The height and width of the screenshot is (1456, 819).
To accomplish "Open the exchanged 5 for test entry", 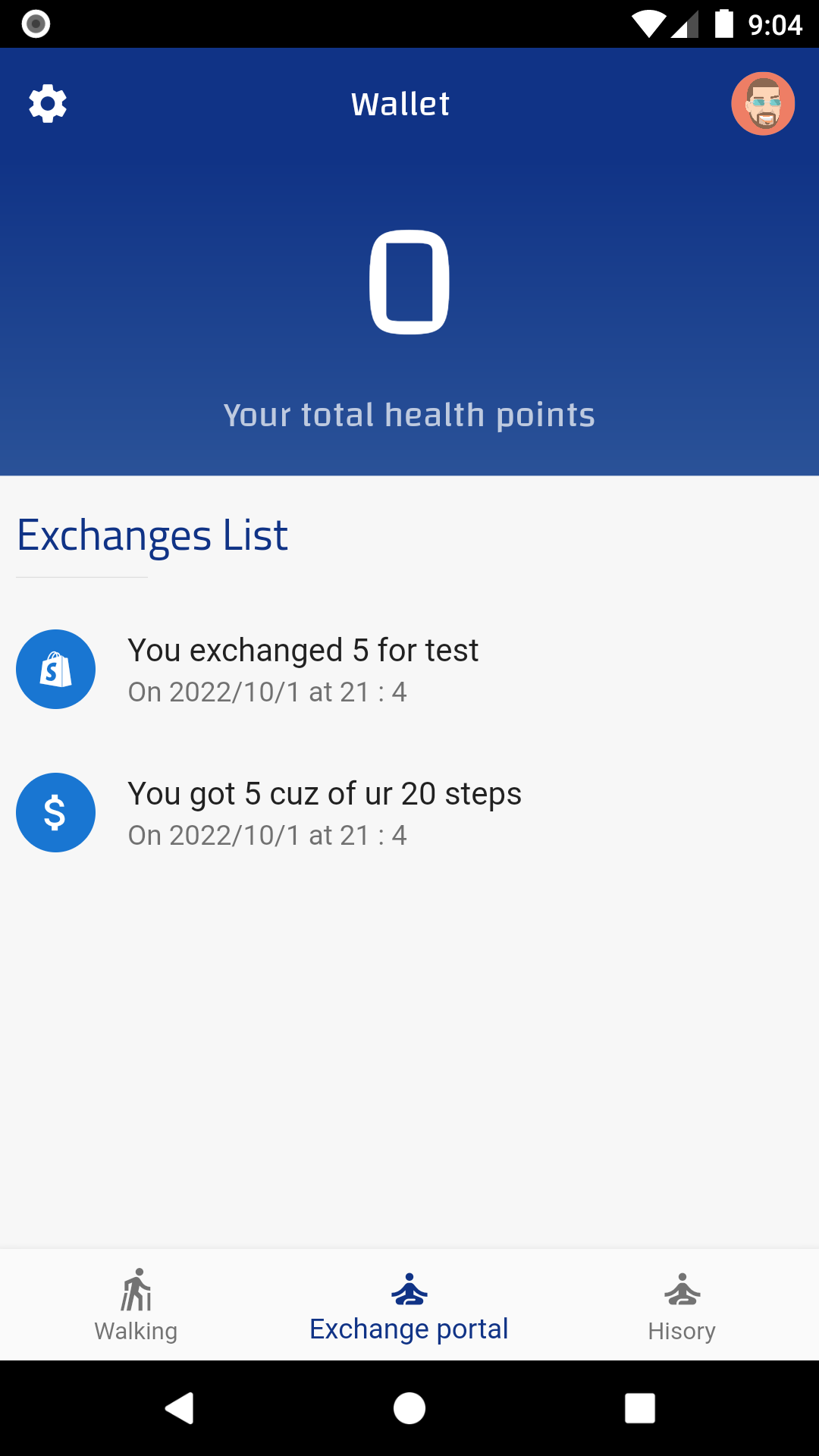I will [303, 669].
